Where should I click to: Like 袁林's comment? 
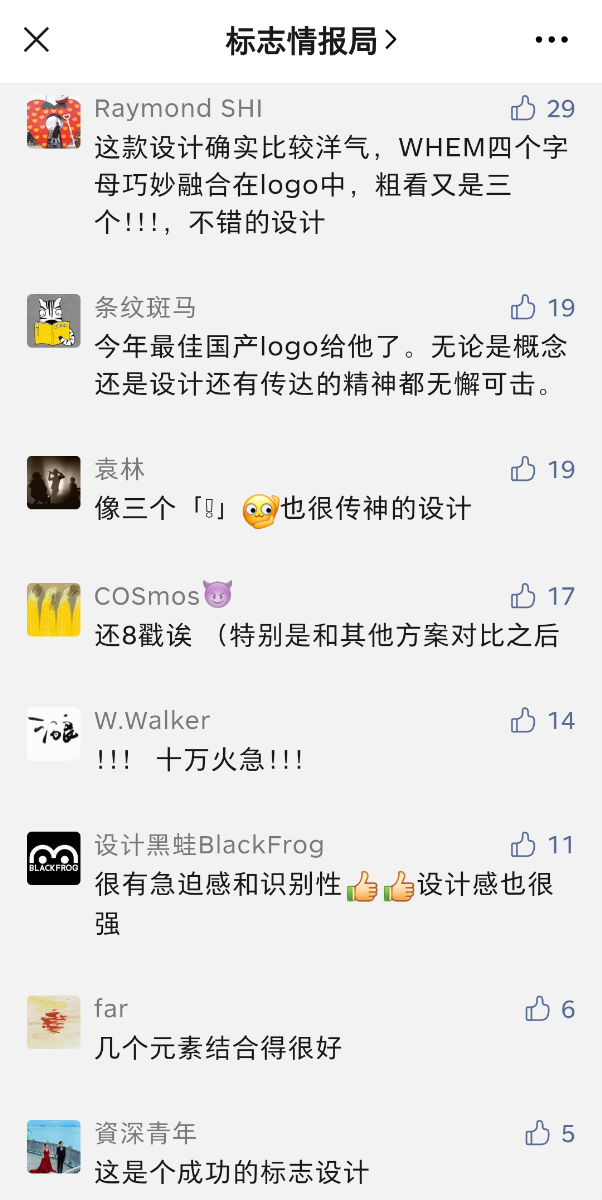pos(524,468)
